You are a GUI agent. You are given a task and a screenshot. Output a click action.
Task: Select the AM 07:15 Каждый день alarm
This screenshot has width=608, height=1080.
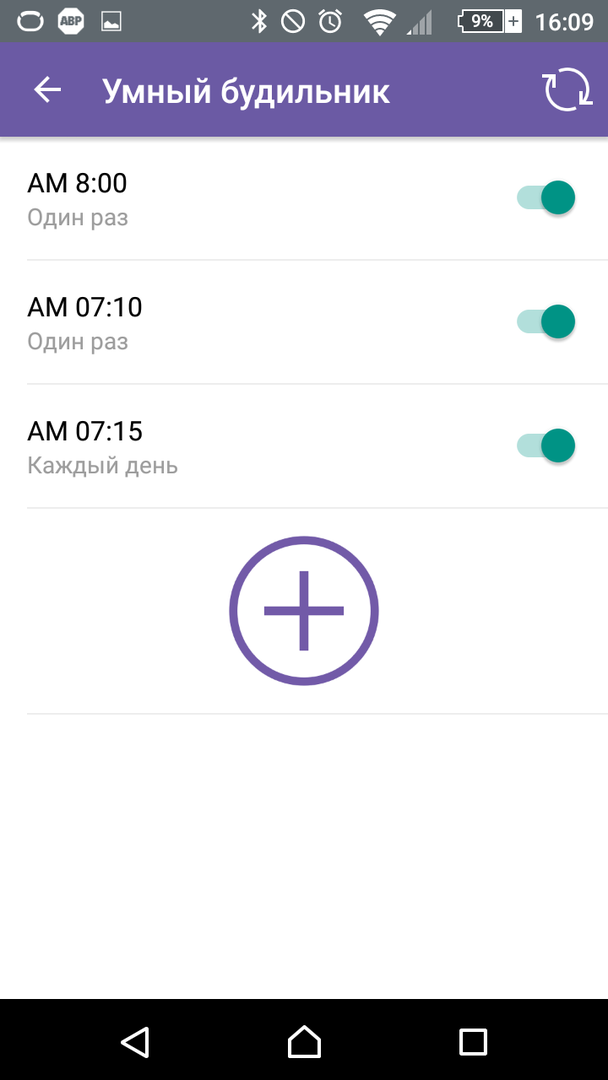pos(200,446)
